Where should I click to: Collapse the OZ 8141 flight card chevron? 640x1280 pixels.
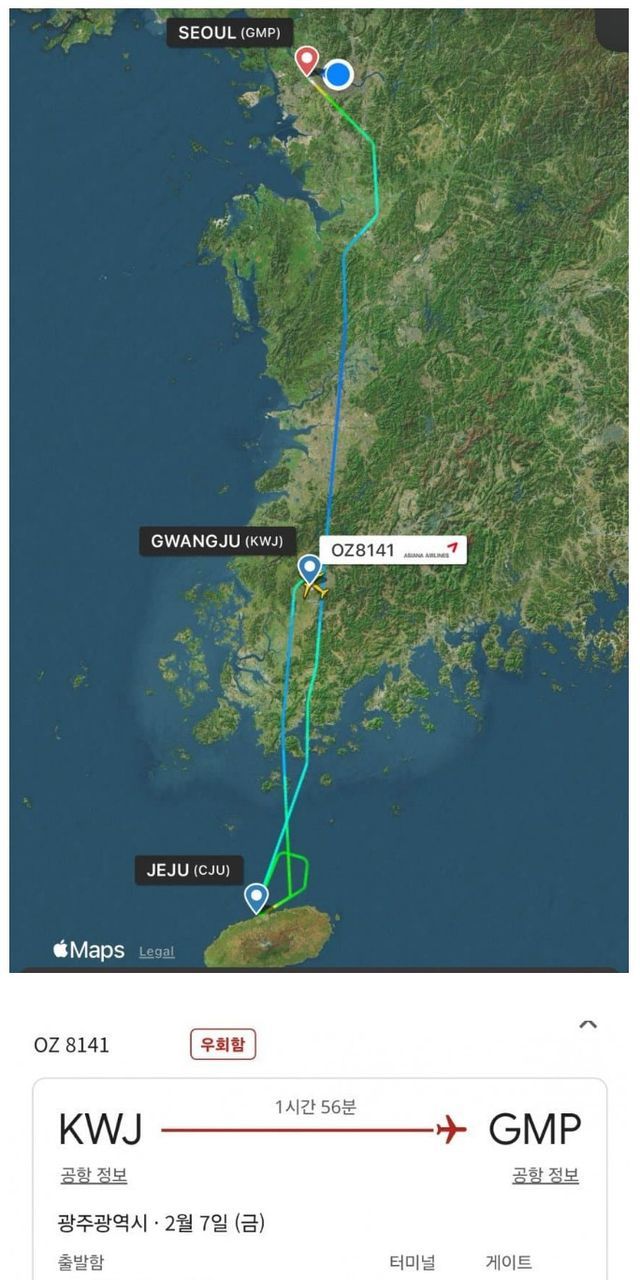point(588,1024)
